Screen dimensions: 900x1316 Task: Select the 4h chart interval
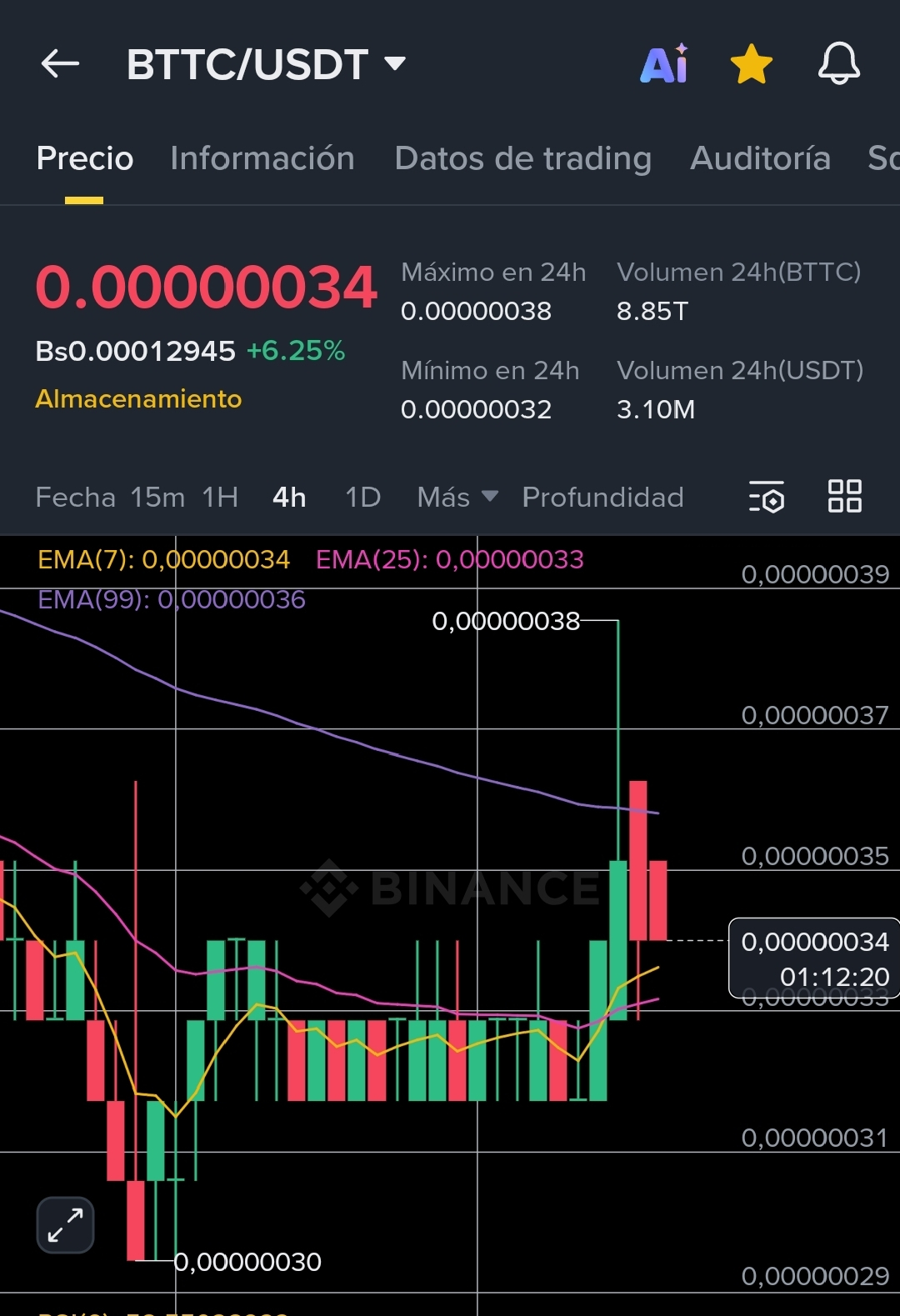(289, 498)
